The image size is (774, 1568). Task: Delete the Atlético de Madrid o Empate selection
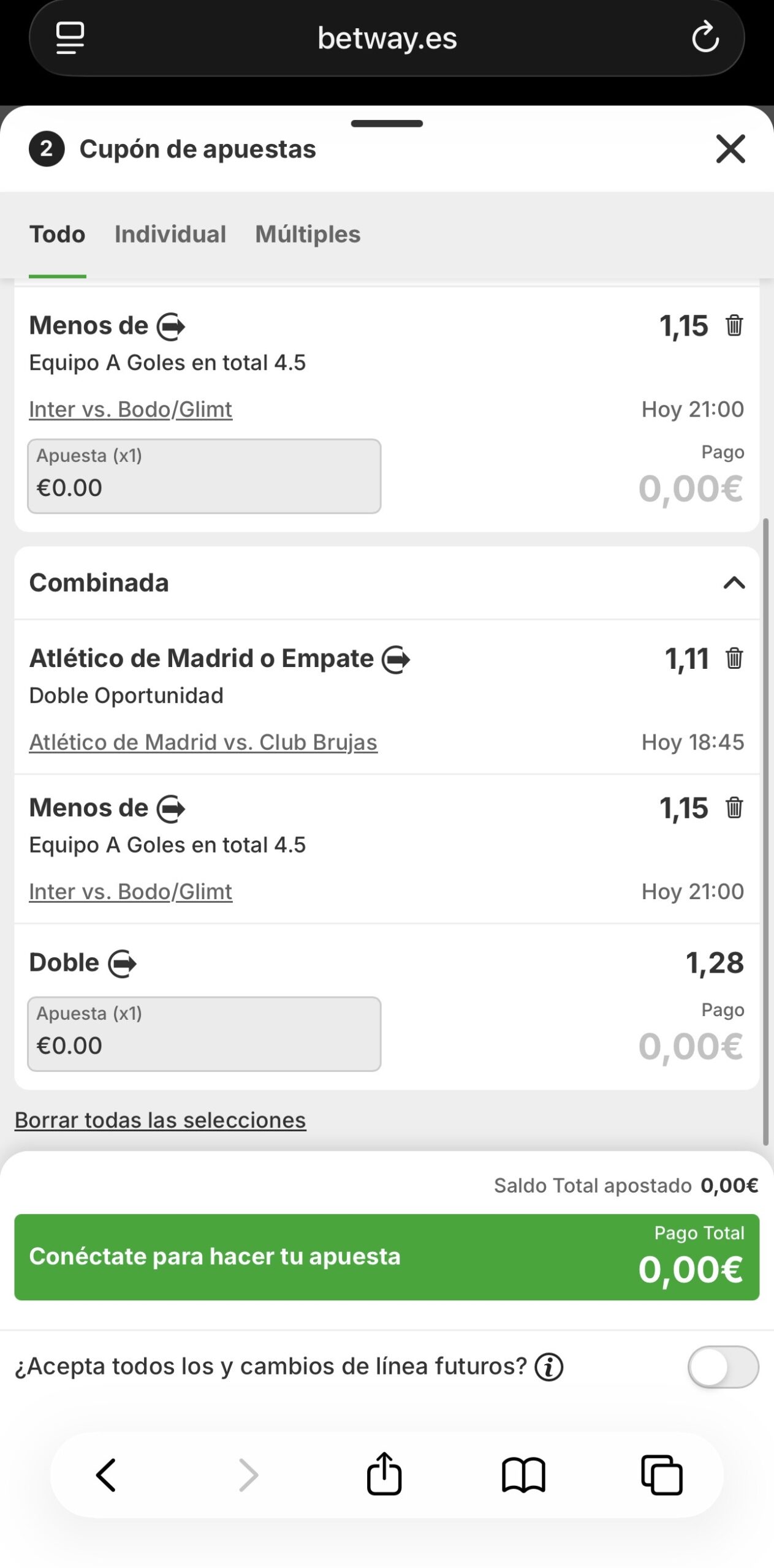coord(734,658)
